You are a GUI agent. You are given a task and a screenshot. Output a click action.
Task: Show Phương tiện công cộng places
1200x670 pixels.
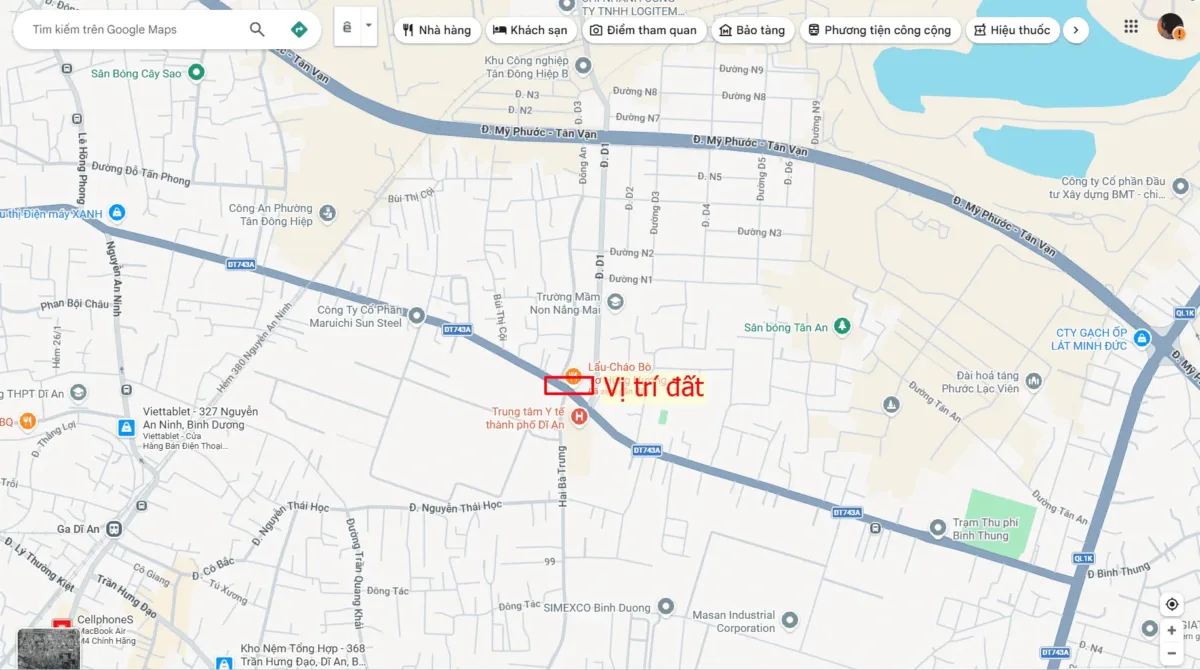pyautogui.click(x=880, y=30)
